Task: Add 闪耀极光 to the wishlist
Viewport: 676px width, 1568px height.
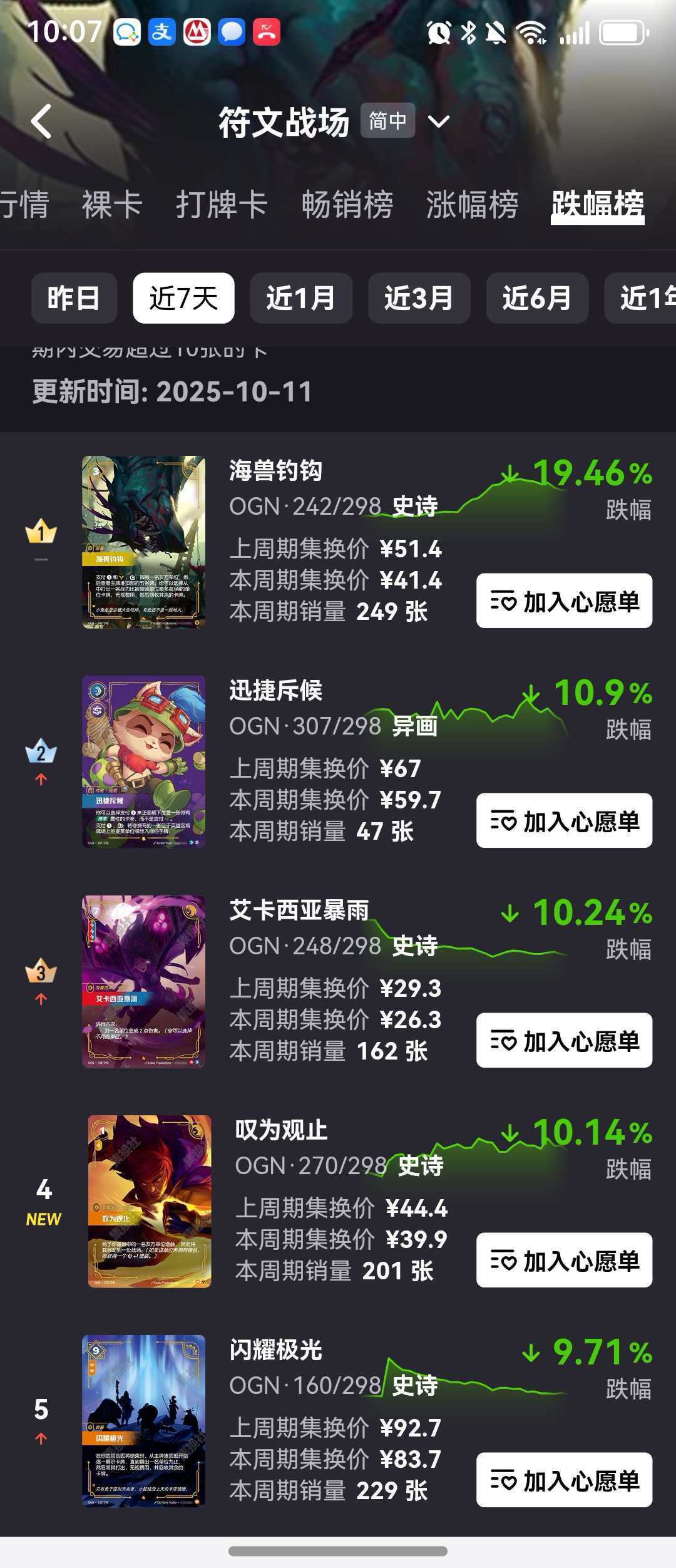Action: [564, 1480]
